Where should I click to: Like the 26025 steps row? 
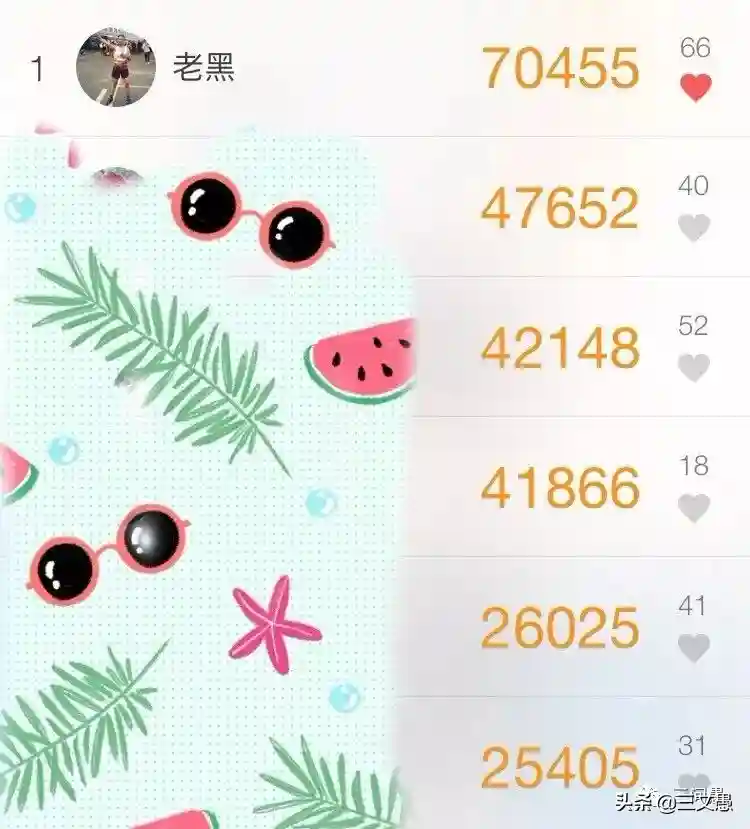pyautogui.click(x=694, y=648)
